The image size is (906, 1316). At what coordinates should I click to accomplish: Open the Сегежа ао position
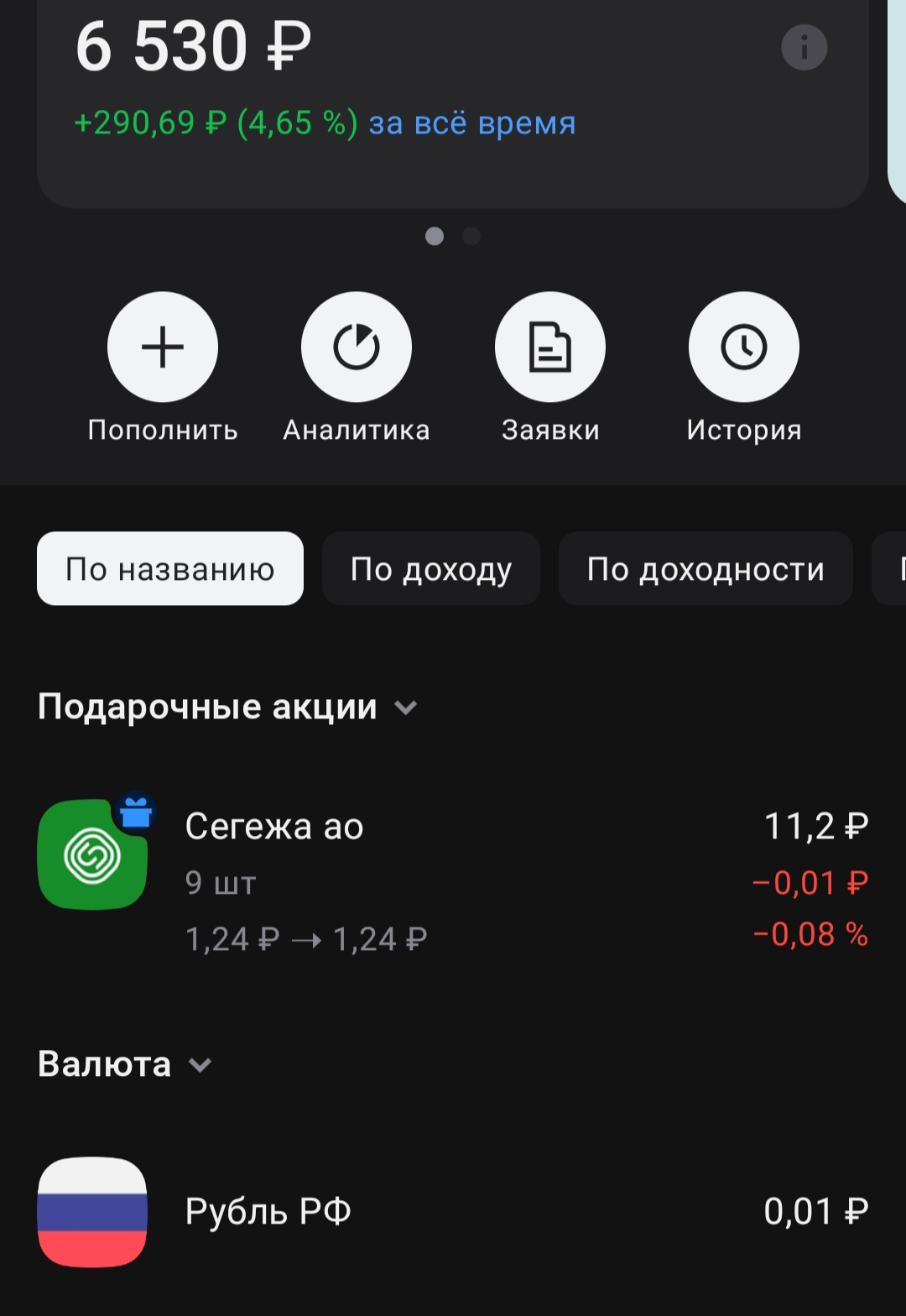(453, 881)
